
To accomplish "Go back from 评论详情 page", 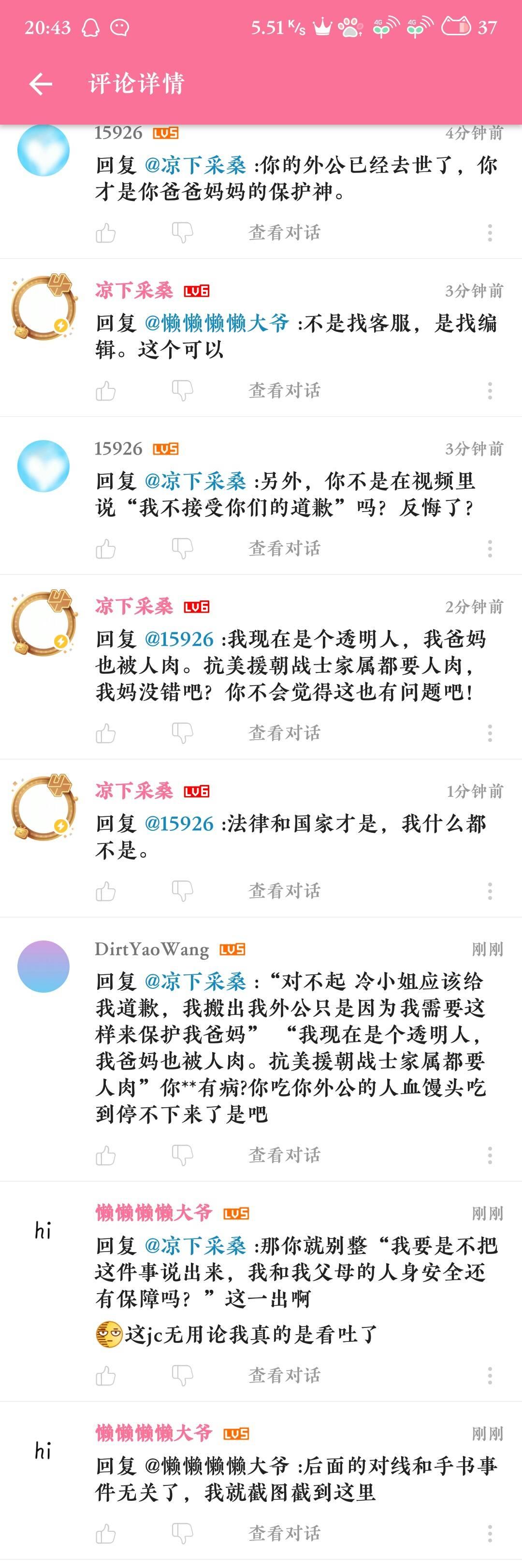I will pos(40,84).
